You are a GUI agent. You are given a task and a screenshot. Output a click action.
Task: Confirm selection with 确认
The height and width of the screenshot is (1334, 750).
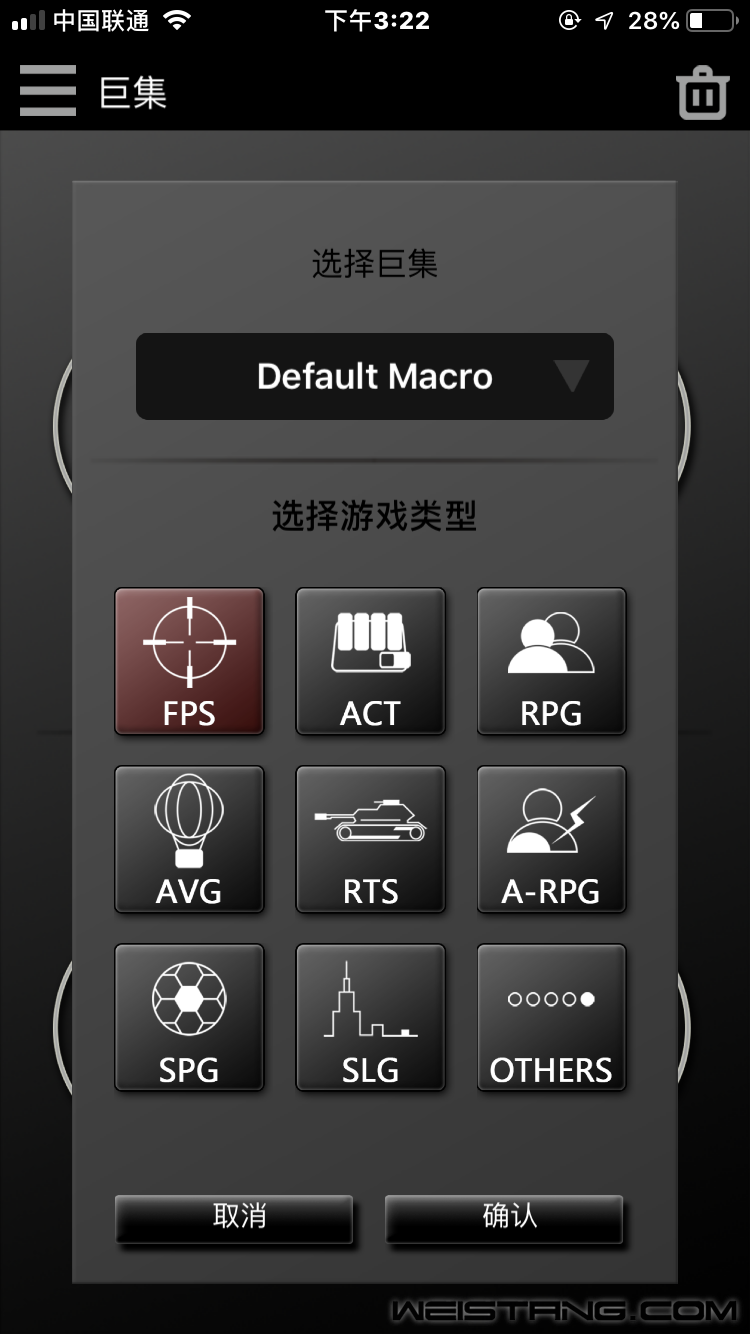pyautogui.click(x=505, y=1217)
